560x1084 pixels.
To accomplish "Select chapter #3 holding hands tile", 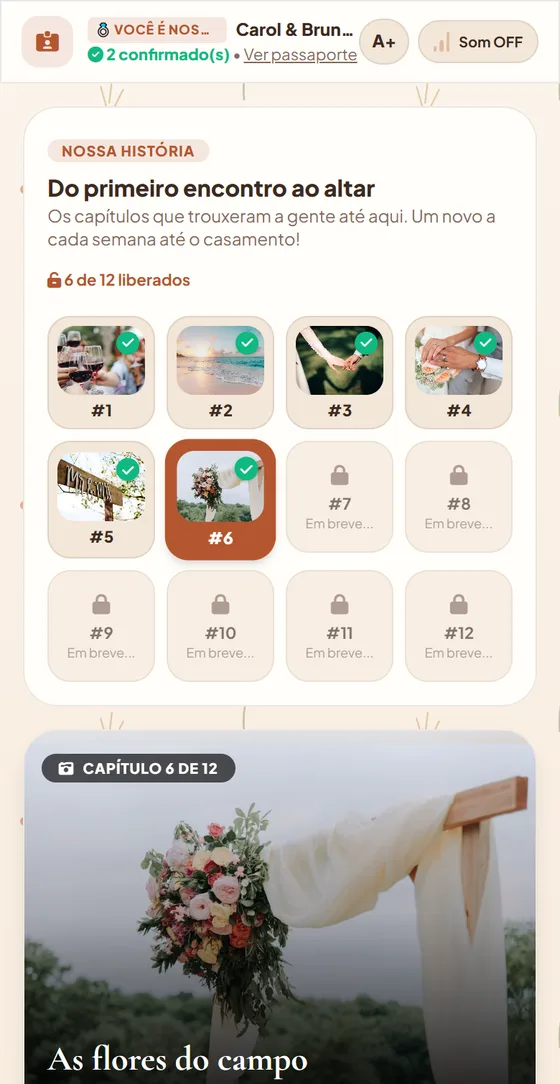I will [339, 373].
